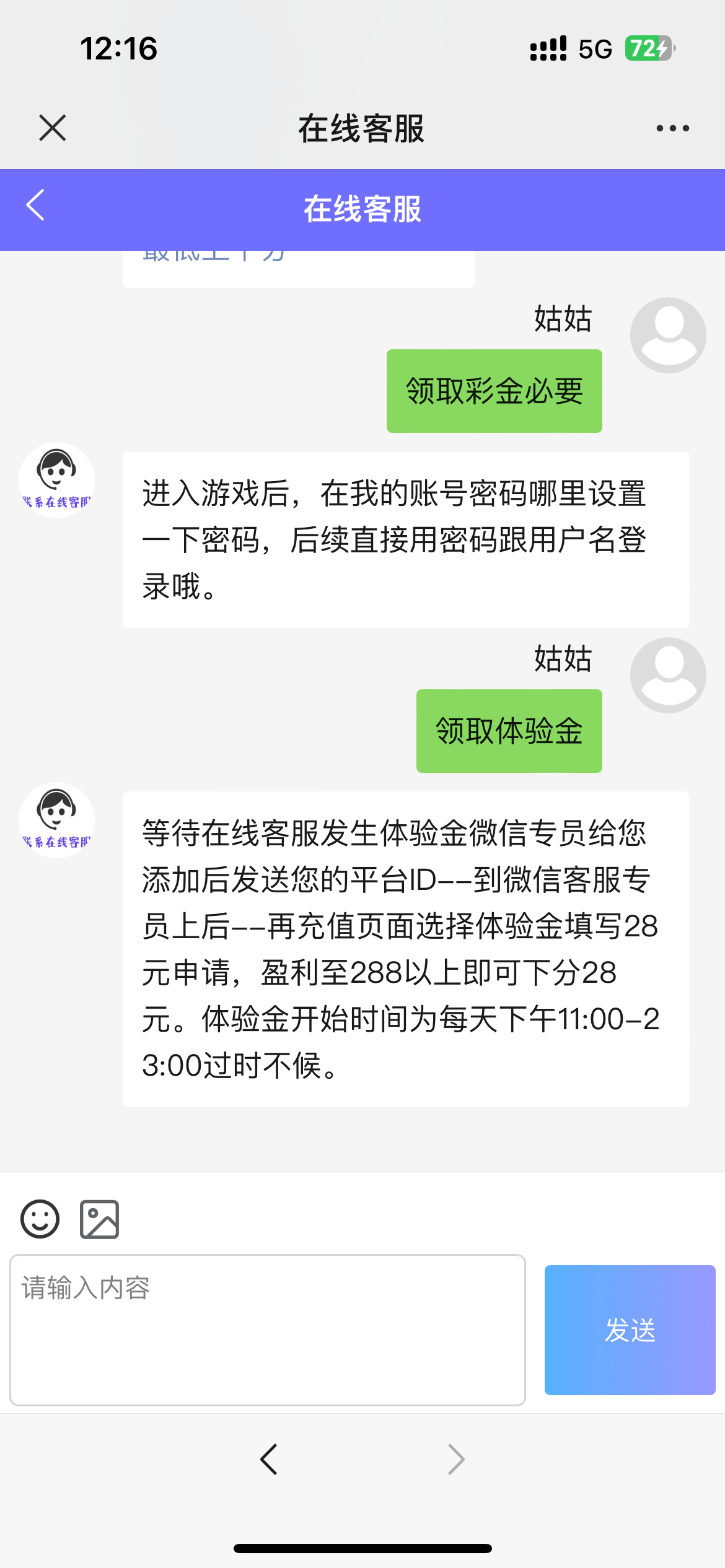Navigate back with the bottom browser arrow
The width and height of the screenshot is (725, 1568).
point(269,1459)
